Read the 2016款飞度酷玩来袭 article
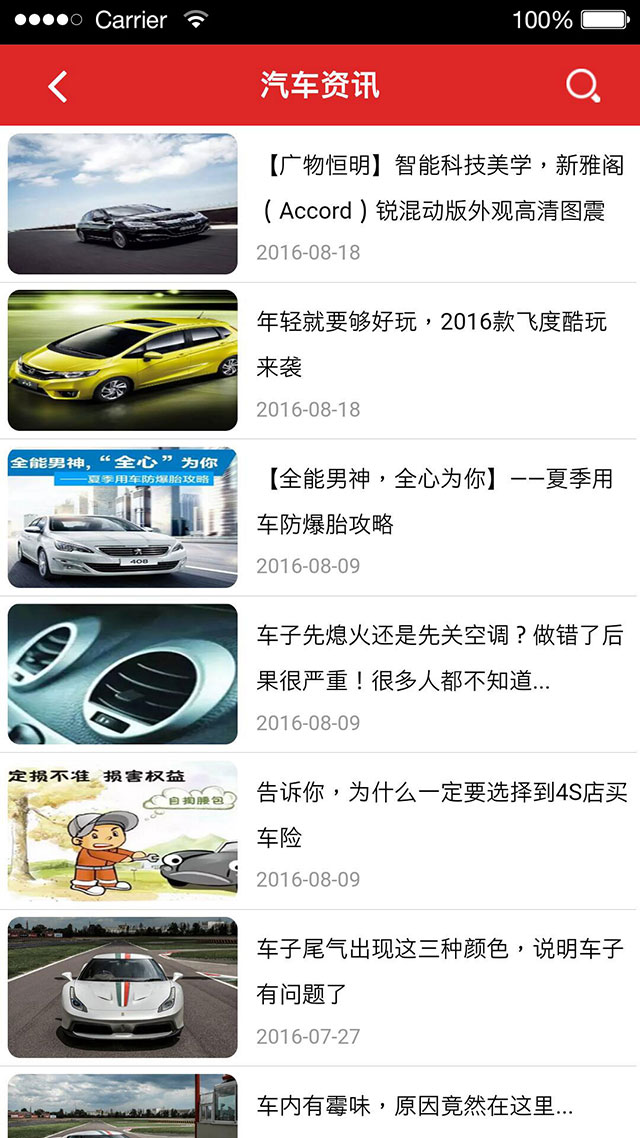 click(430, 345)
